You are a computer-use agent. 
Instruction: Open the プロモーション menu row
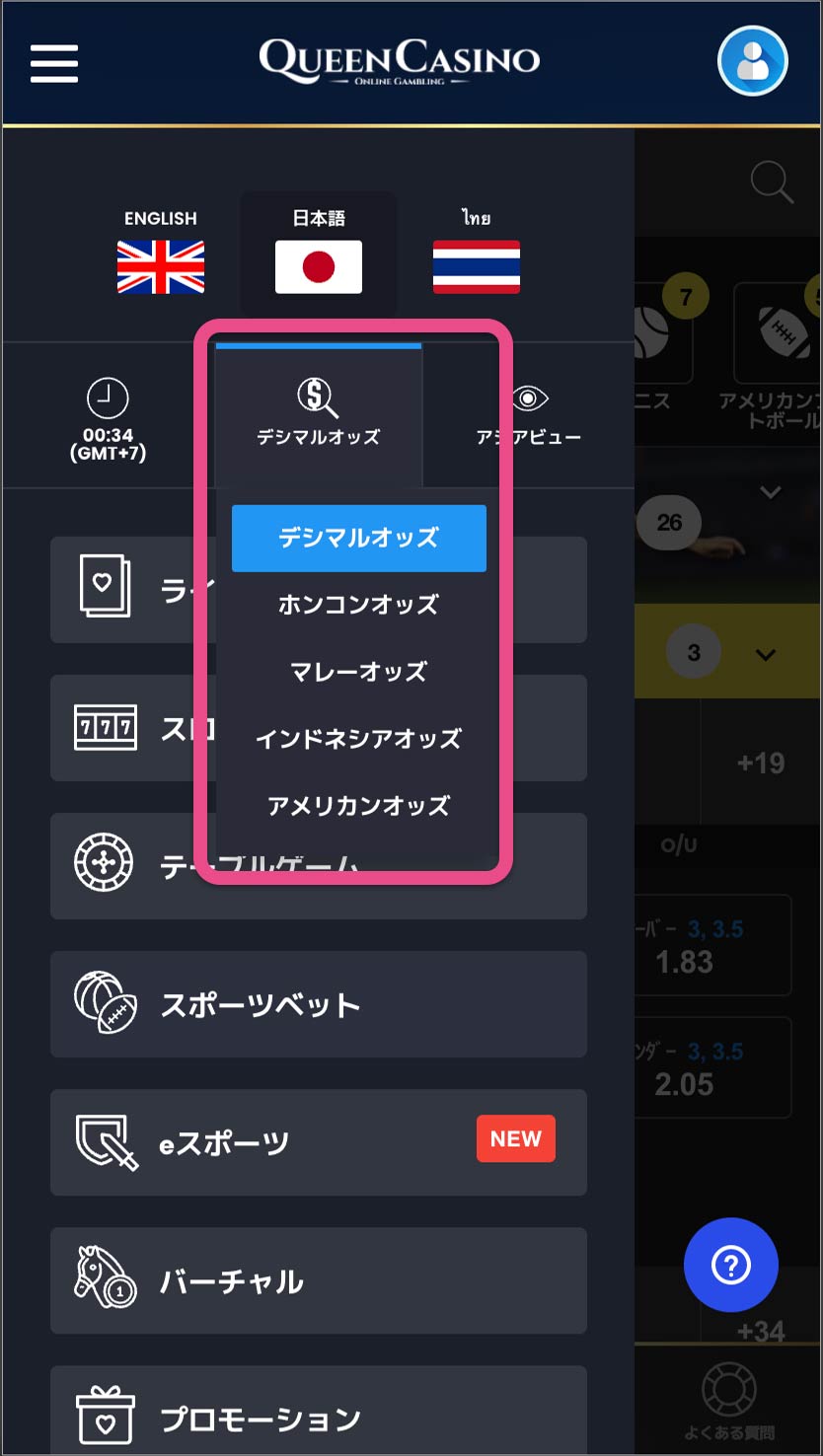click(x=318, y=1418)
